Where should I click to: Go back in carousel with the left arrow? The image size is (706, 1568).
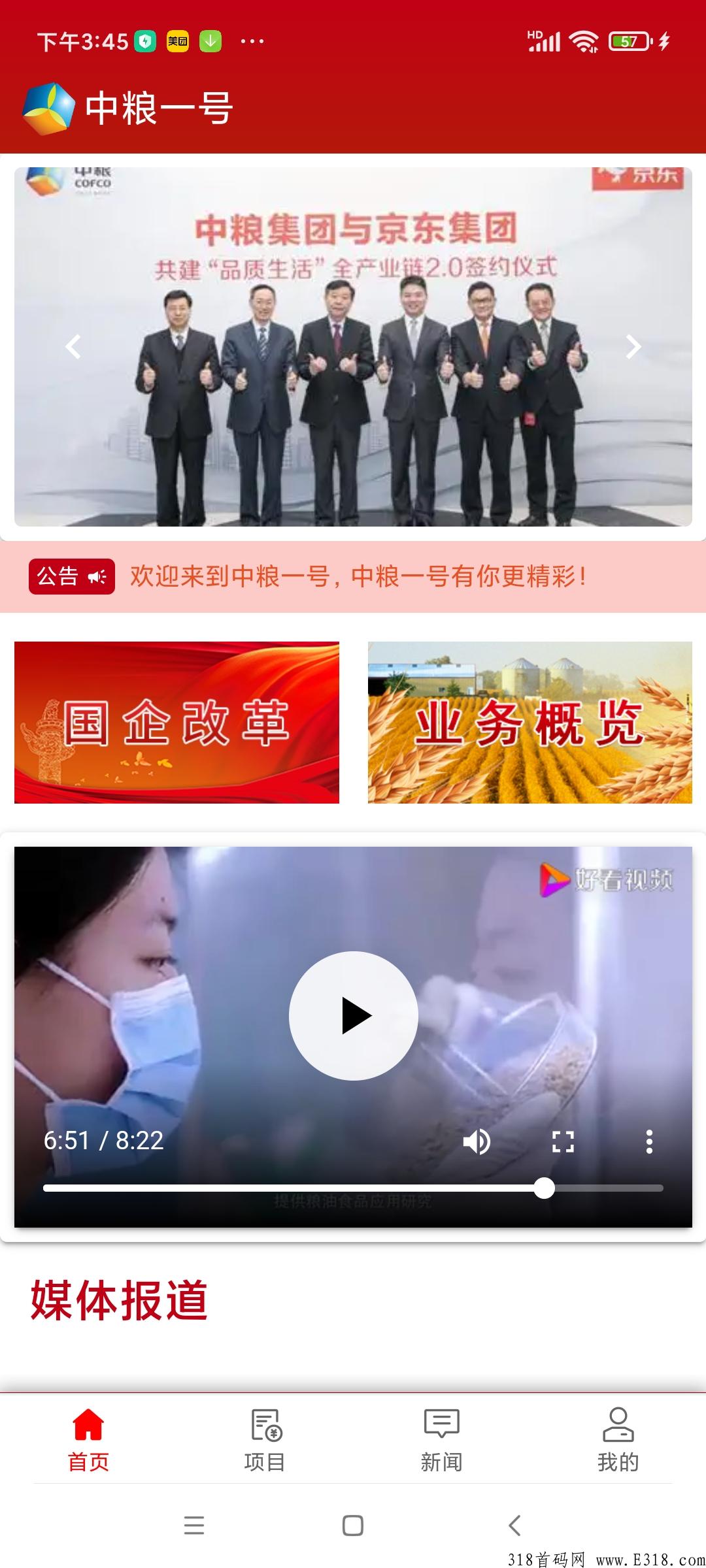[x=73, y=348]
